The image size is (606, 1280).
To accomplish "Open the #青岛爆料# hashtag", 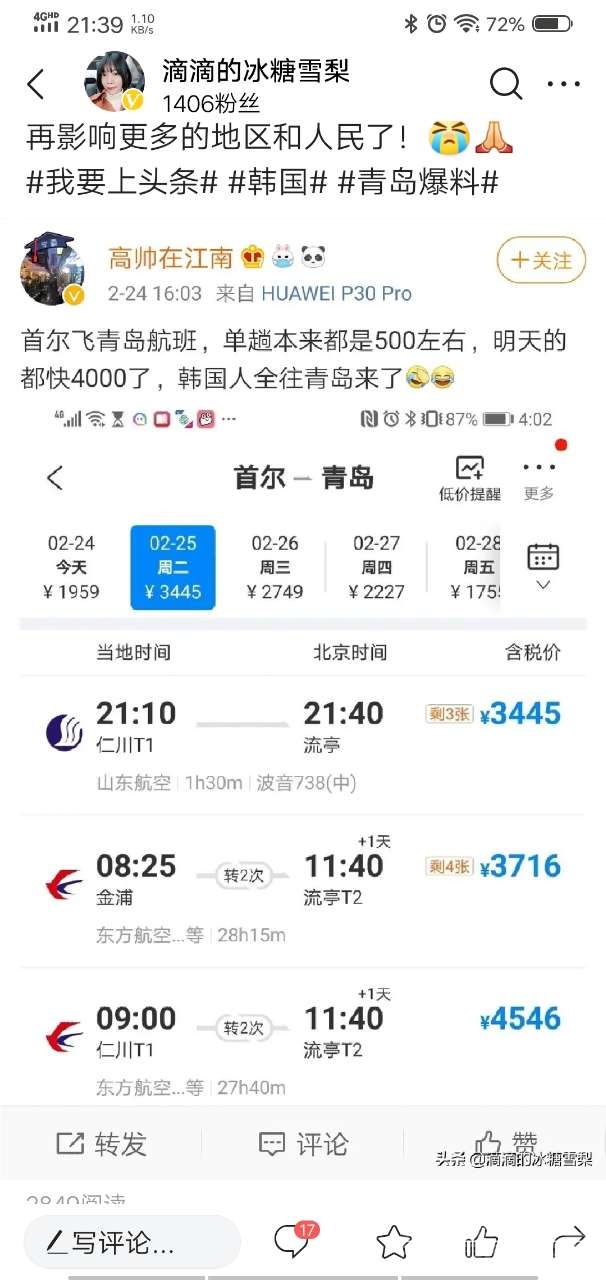I will pyautogui.click(x=418, y=182).
